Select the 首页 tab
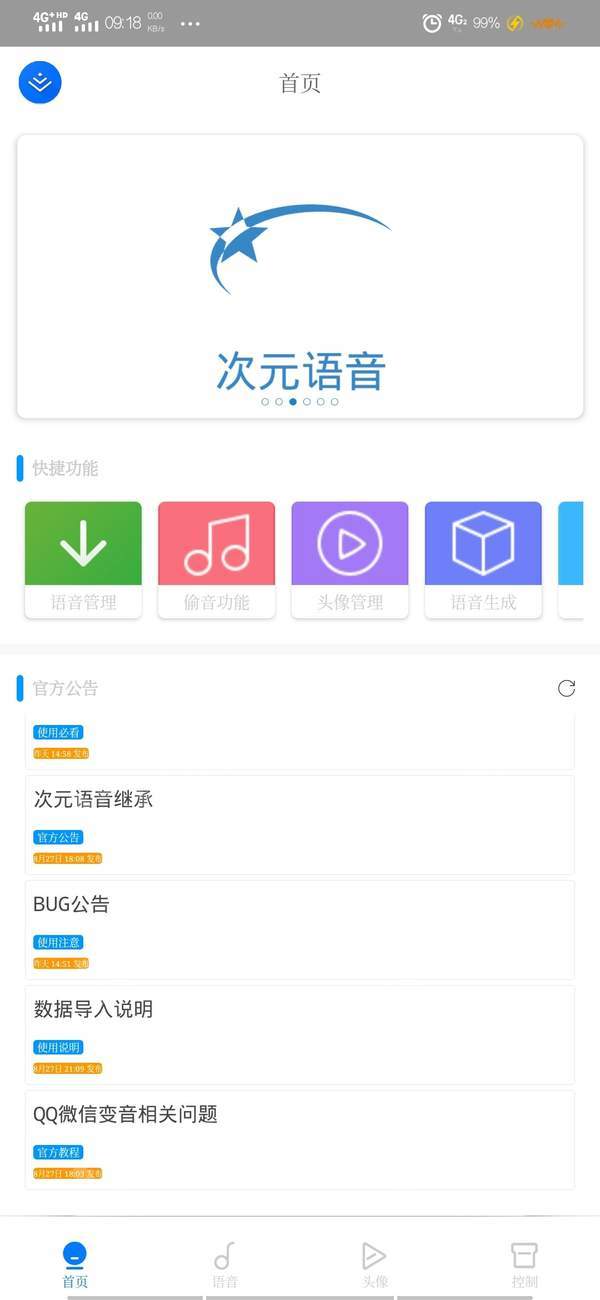 point(75,1264)
